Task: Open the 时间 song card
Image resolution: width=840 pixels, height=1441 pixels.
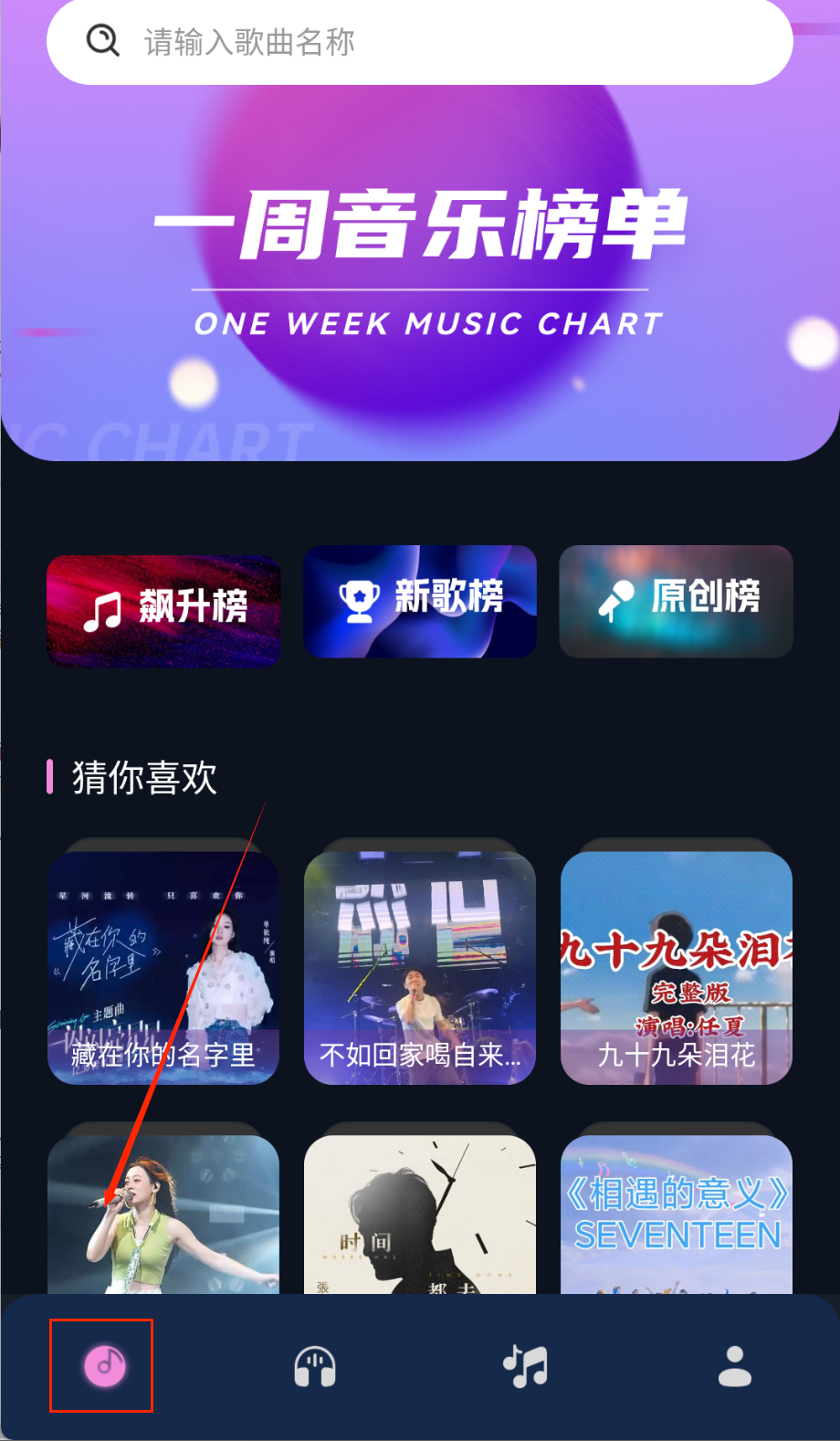Action: (420, 1215)
